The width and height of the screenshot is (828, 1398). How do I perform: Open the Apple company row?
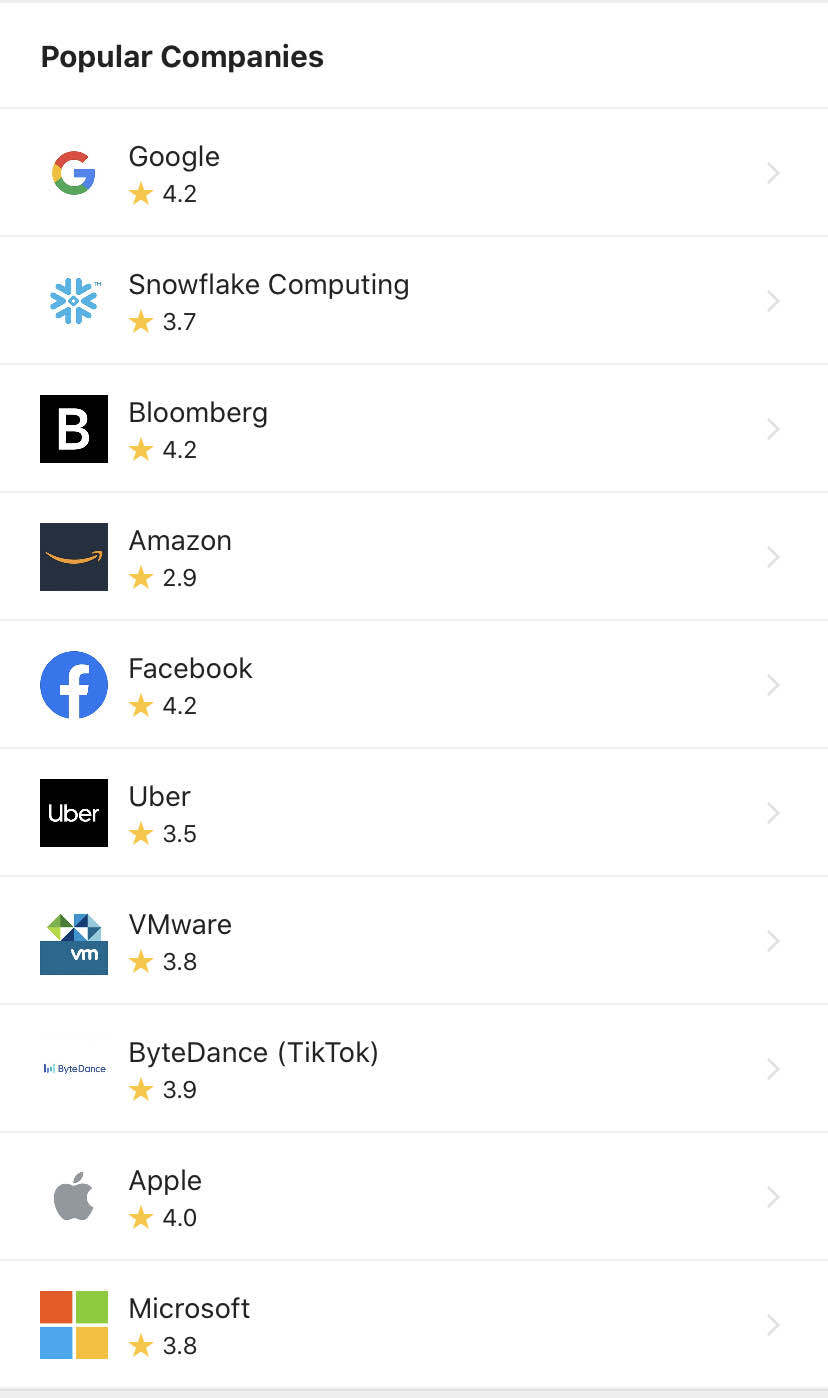coord(413,1197)
